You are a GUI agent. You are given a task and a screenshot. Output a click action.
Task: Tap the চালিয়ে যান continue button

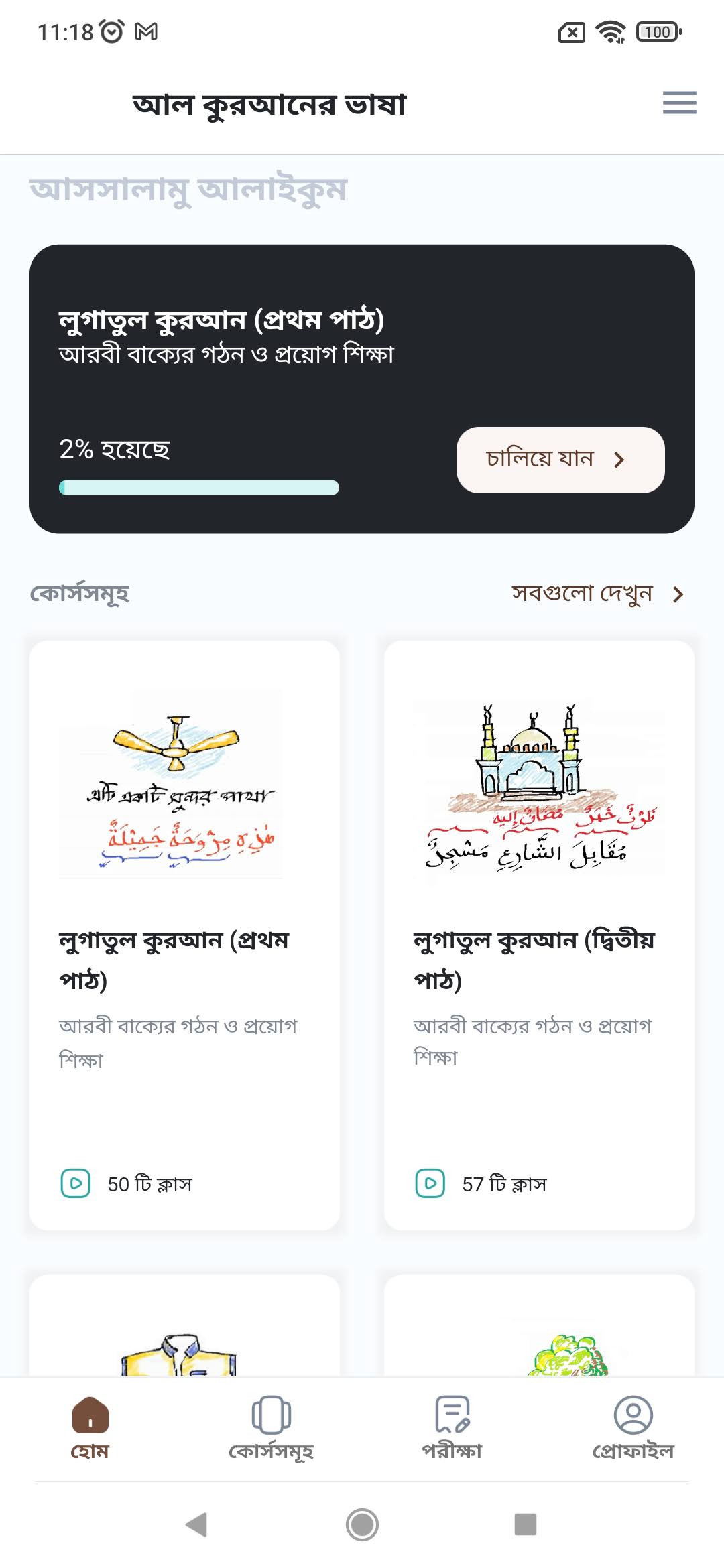tap(560, 460)
